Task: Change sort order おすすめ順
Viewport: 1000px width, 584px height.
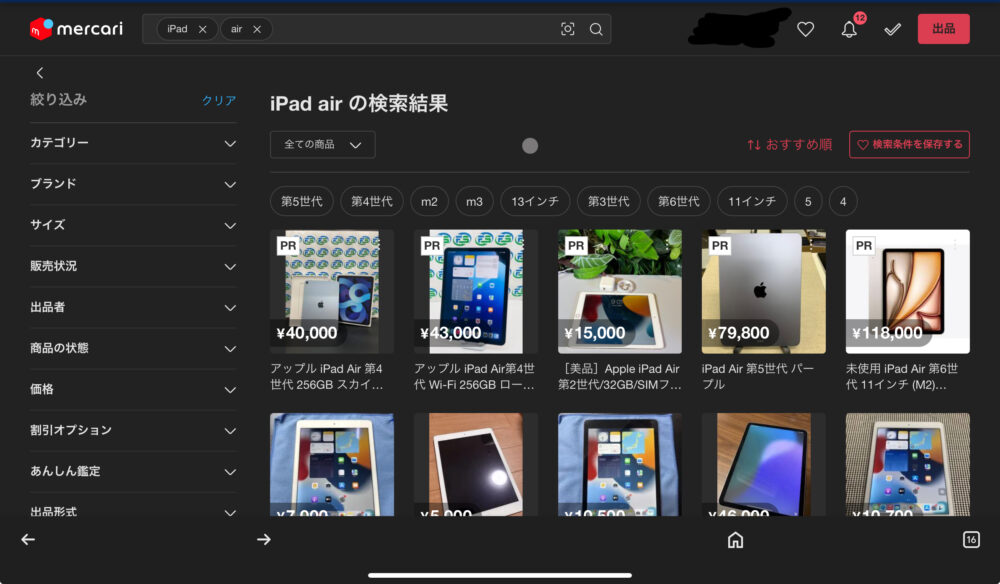Action: click(x=789, y=145)
